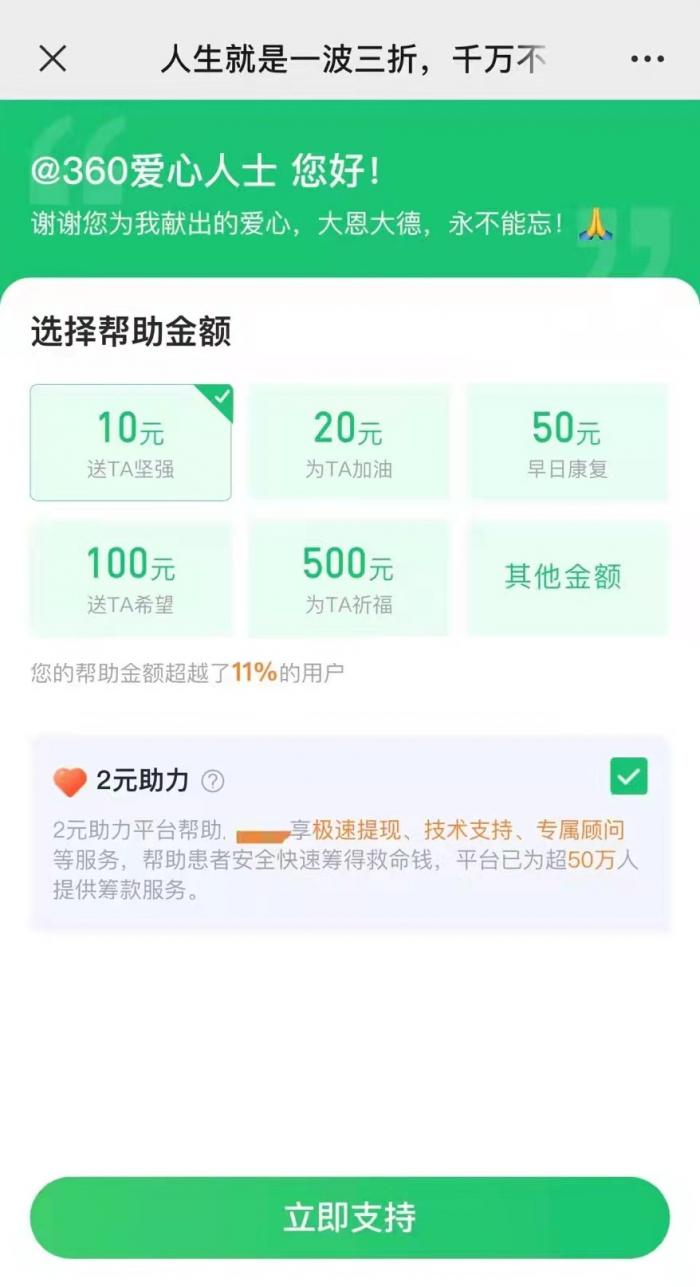Uncheck the 2元助力 checkbox
700x1287 pixels.
pos(629,776)
